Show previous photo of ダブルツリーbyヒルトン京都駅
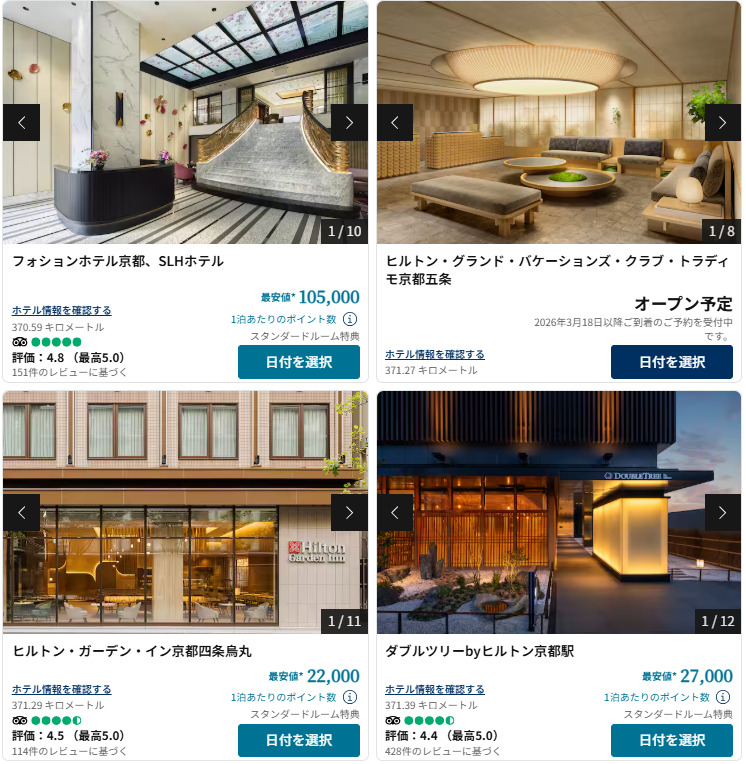This screenshot has height=764, width=746. pyautogui.click(x=395, y=513)
